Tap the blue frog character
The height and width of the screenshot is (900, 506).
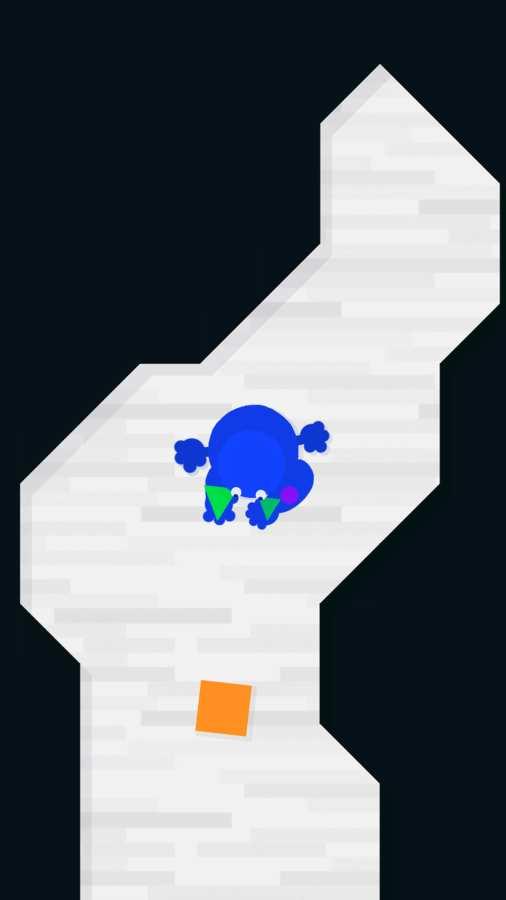(x=251, y=466)
